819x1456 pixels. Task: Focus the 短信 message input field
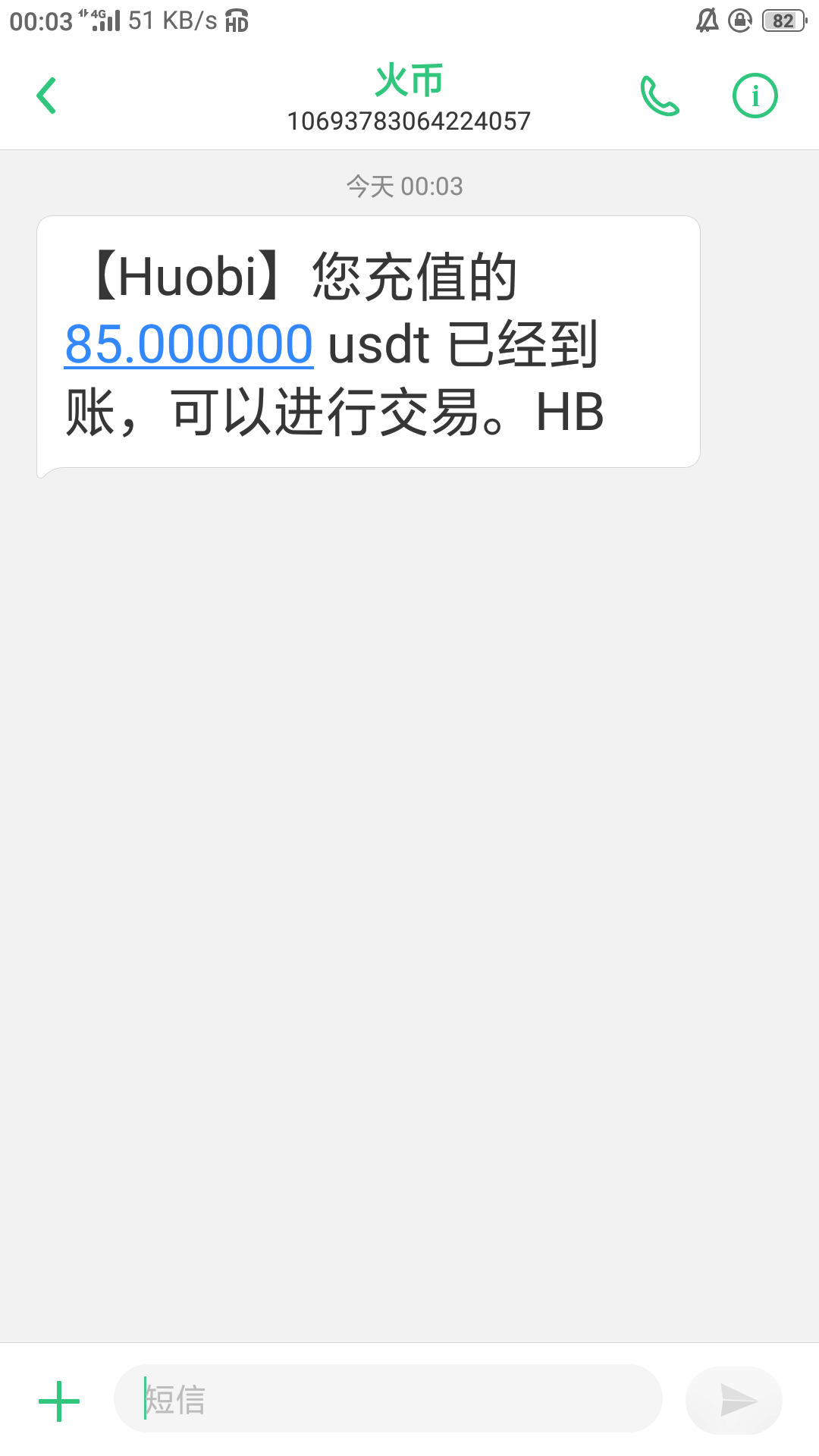click(x=388, y=1399)
